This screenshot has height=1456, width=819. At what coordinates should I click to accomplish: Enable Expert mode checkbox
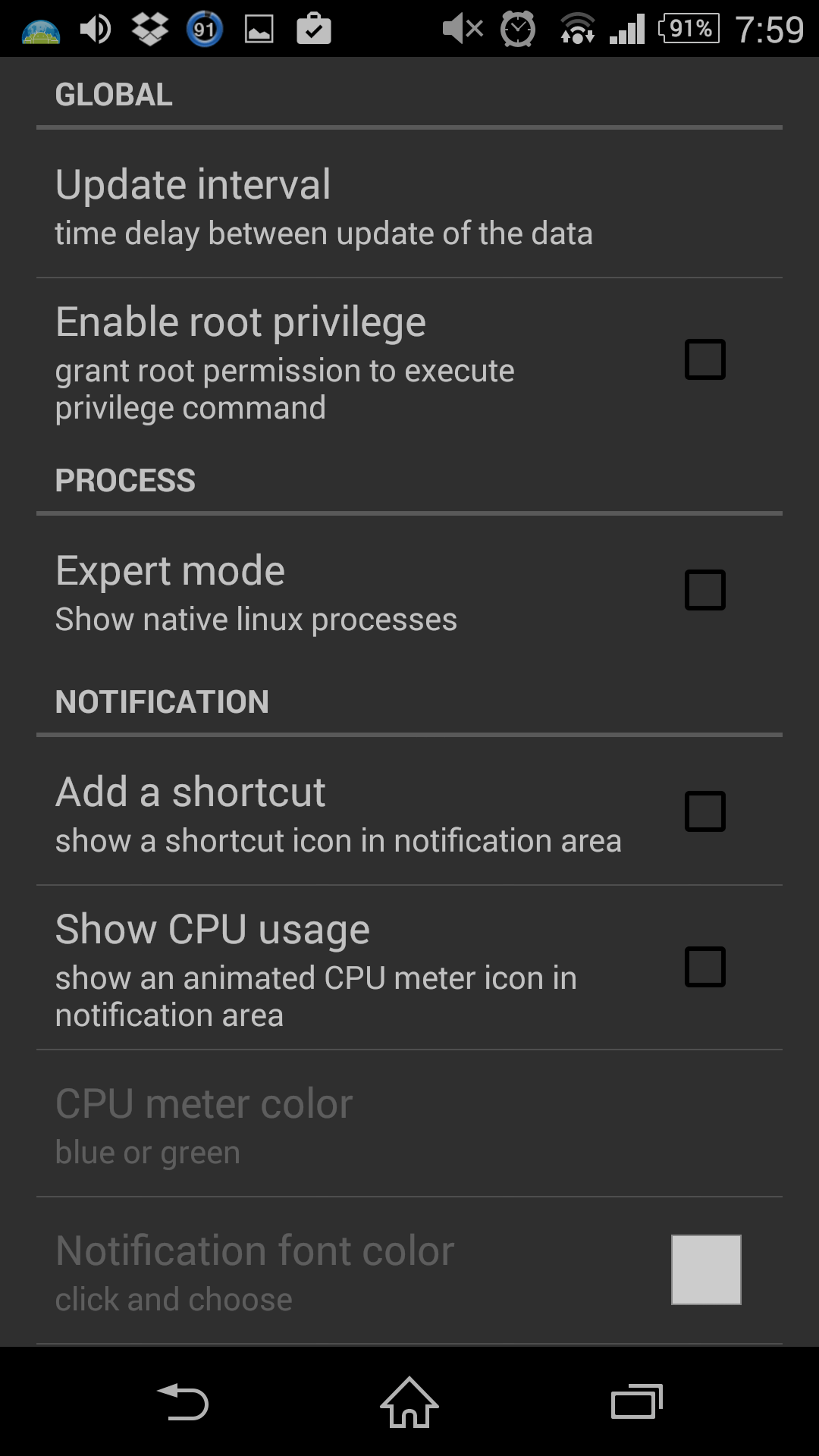(705, 590)
